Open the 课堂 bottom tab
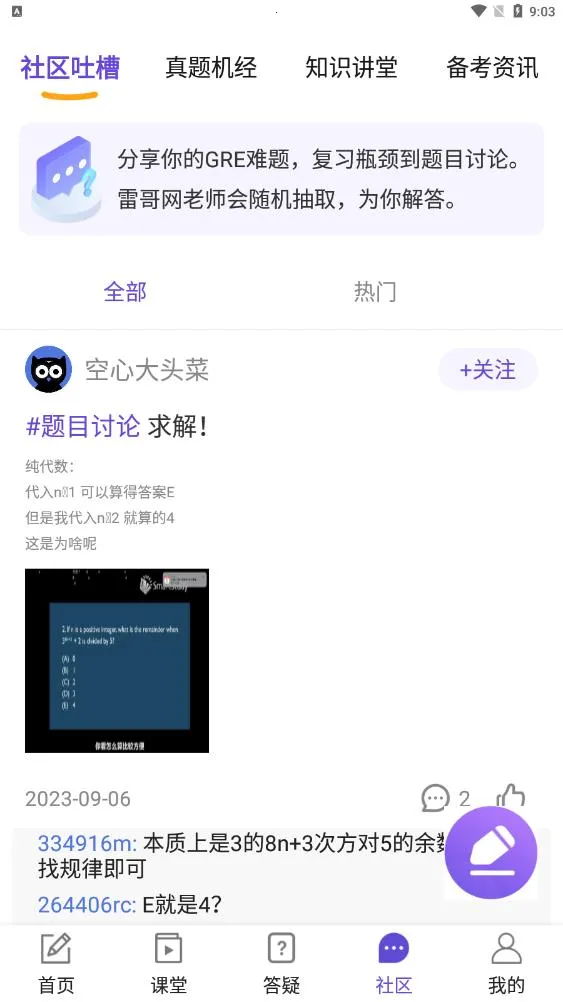The height and width of the screenshot is (1002, 563). coord(169,964)
